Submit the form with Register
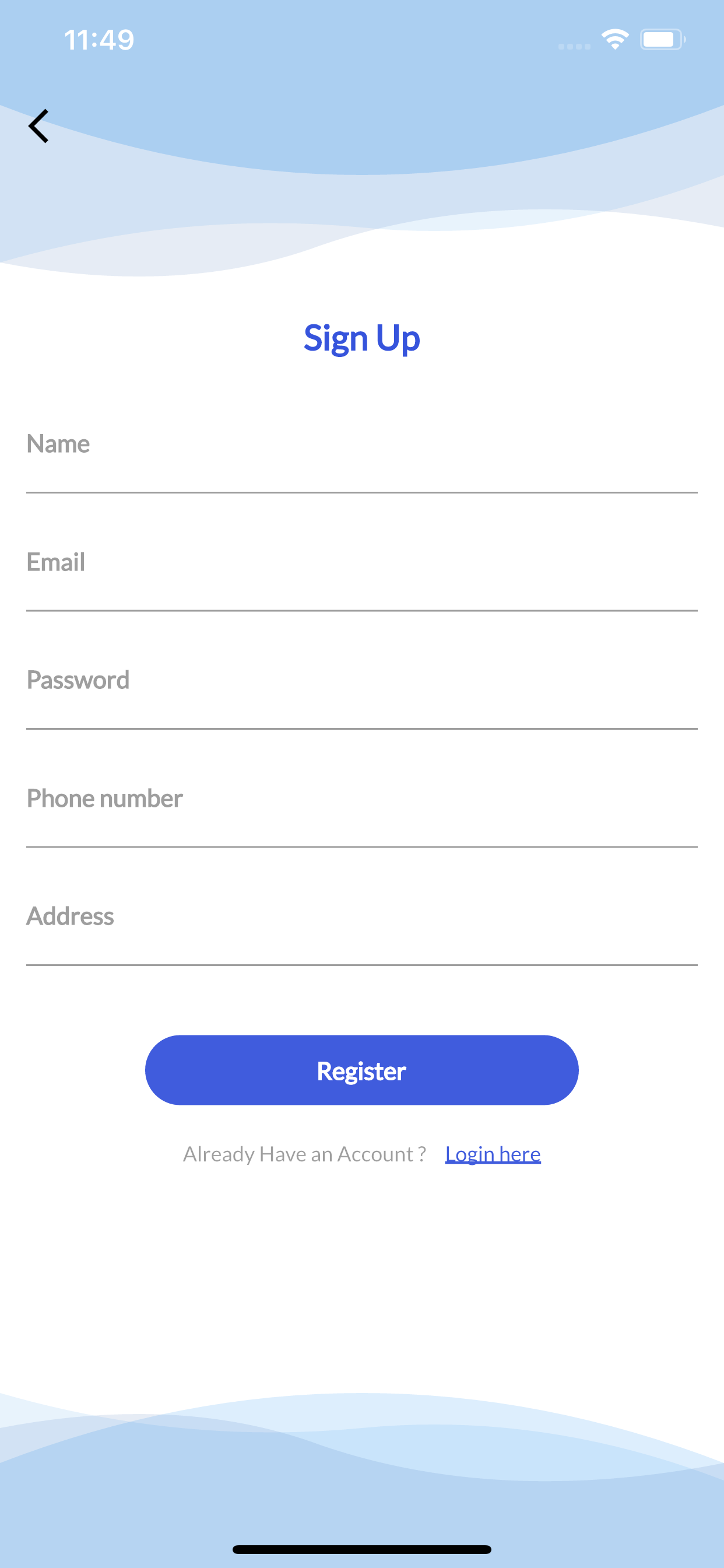The height and width of the screenshot is (1568, 724). [361, 1070]
